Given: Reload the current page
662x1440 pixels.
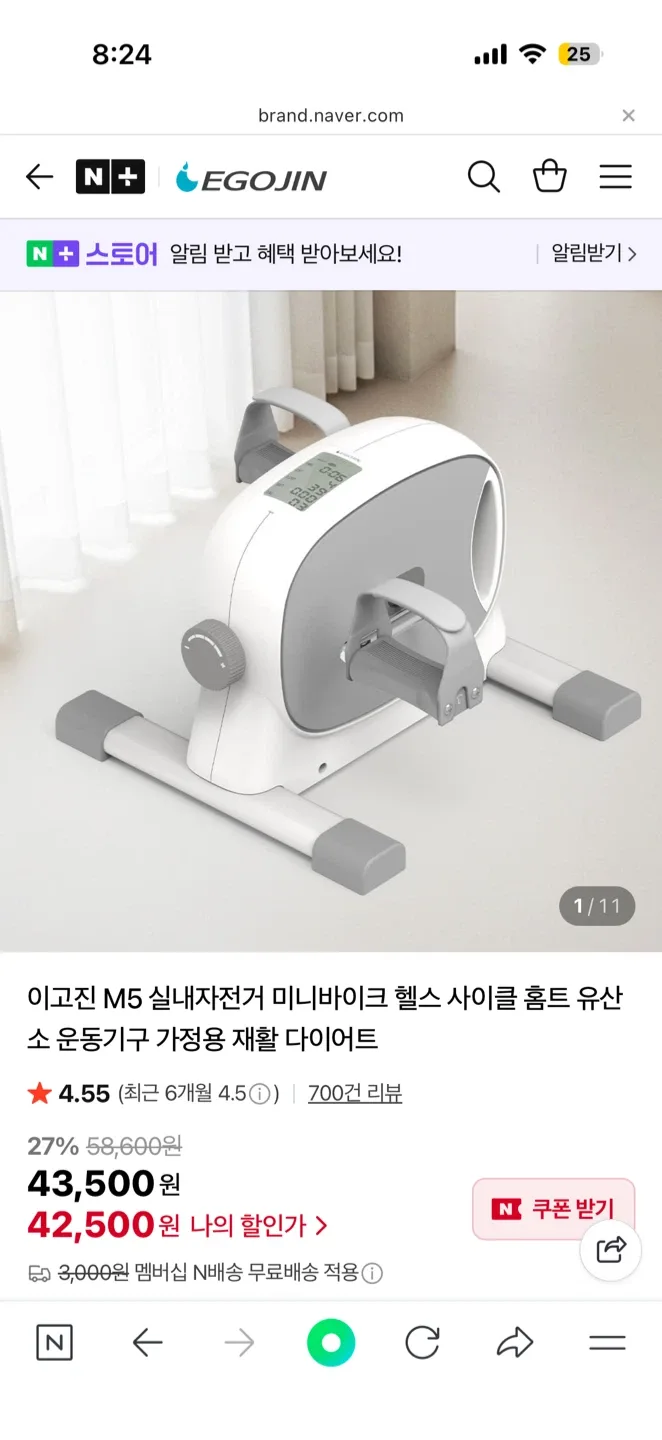Looking at the screenshot, I should pos(422,1343).
